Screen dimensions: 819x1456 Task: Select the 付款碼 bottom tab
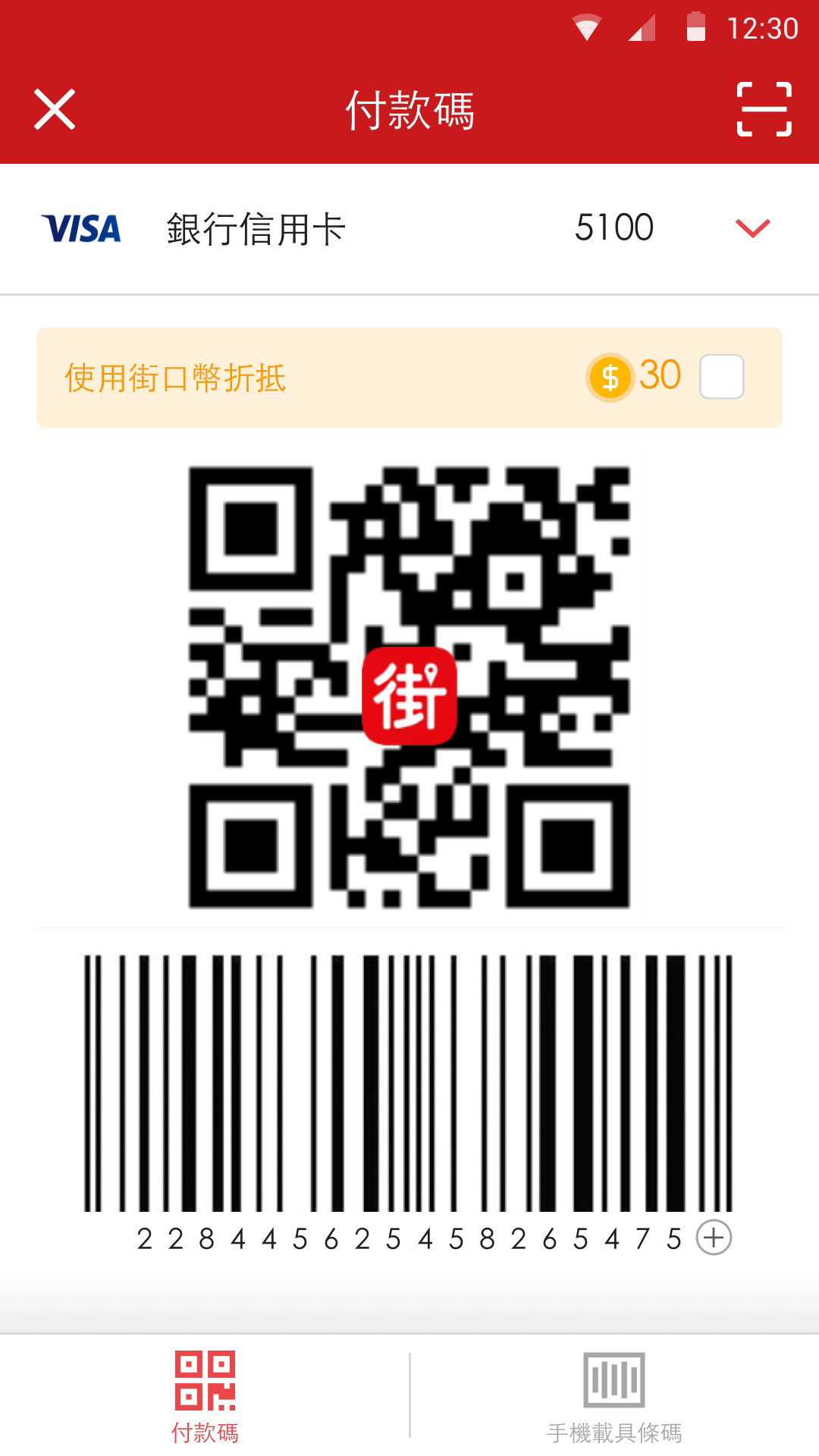205,1395
